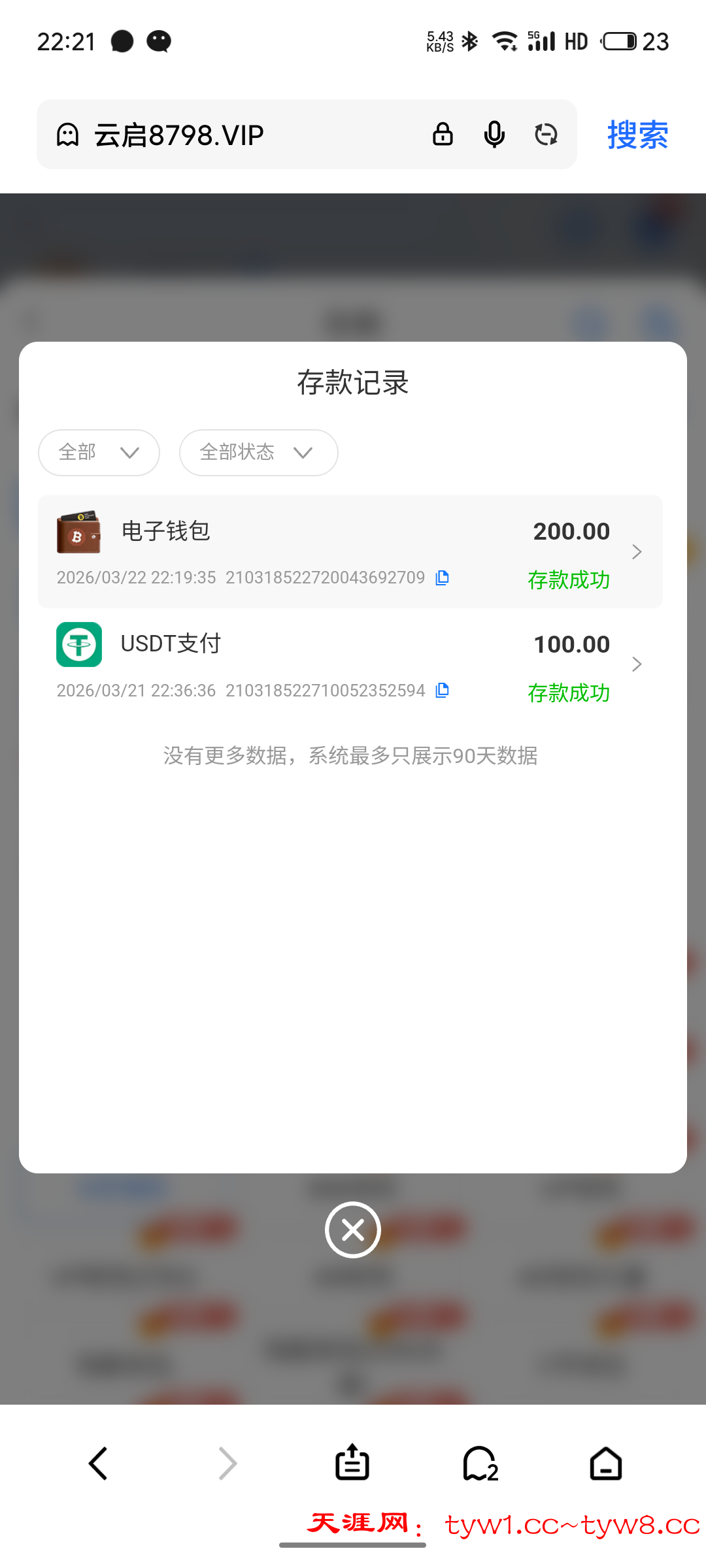Share this page from the browser toolbar
706x1568 pixels.
[x=352, y=1463]
